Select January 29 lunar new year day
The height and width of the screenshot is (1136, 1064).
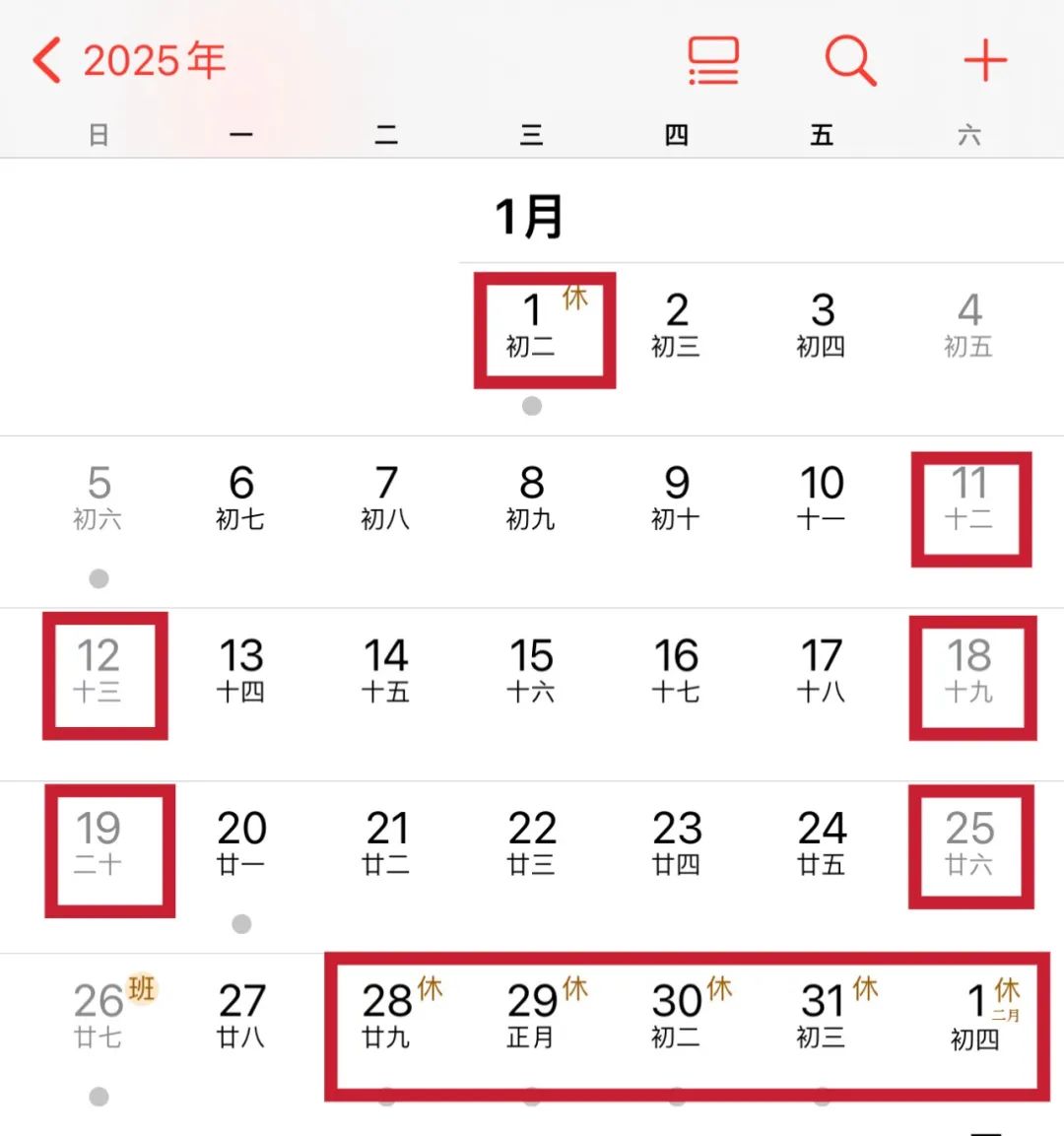[x=532, y=1016]
